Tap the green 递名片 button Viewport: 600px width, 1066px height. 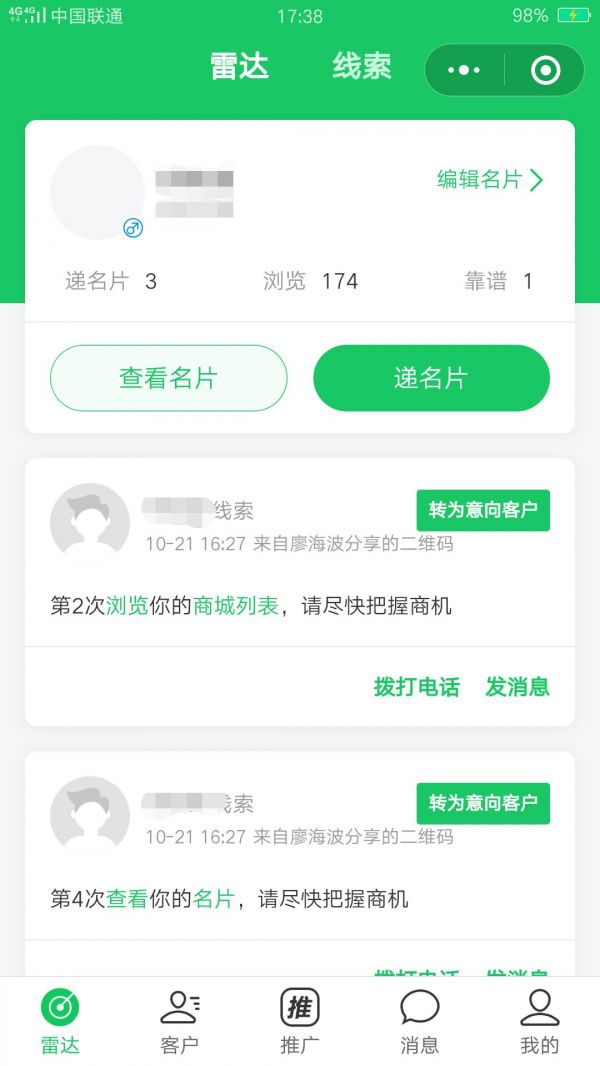click(431, 378)
